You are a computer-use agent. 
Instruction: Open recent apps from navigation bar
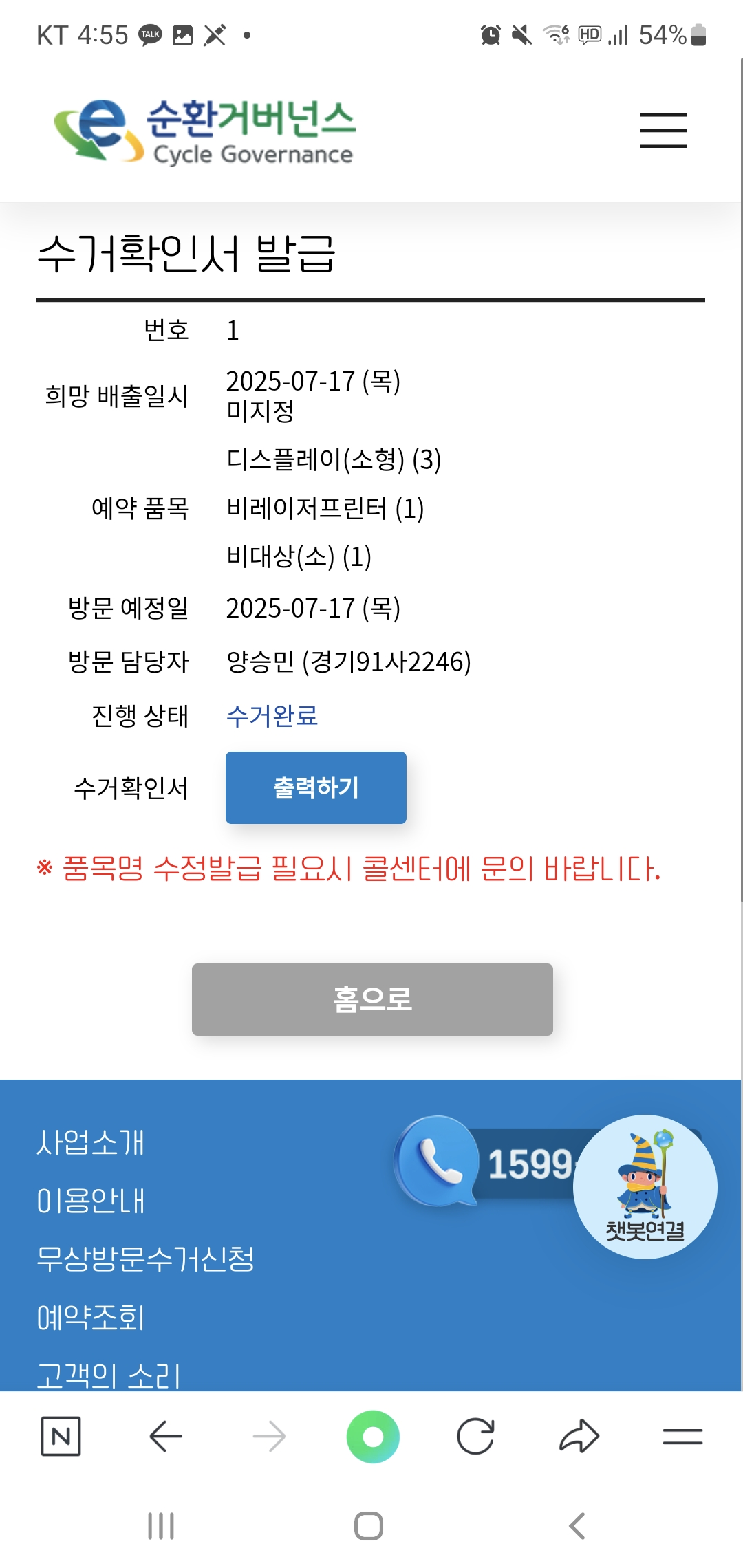[x=161, y=1526]
